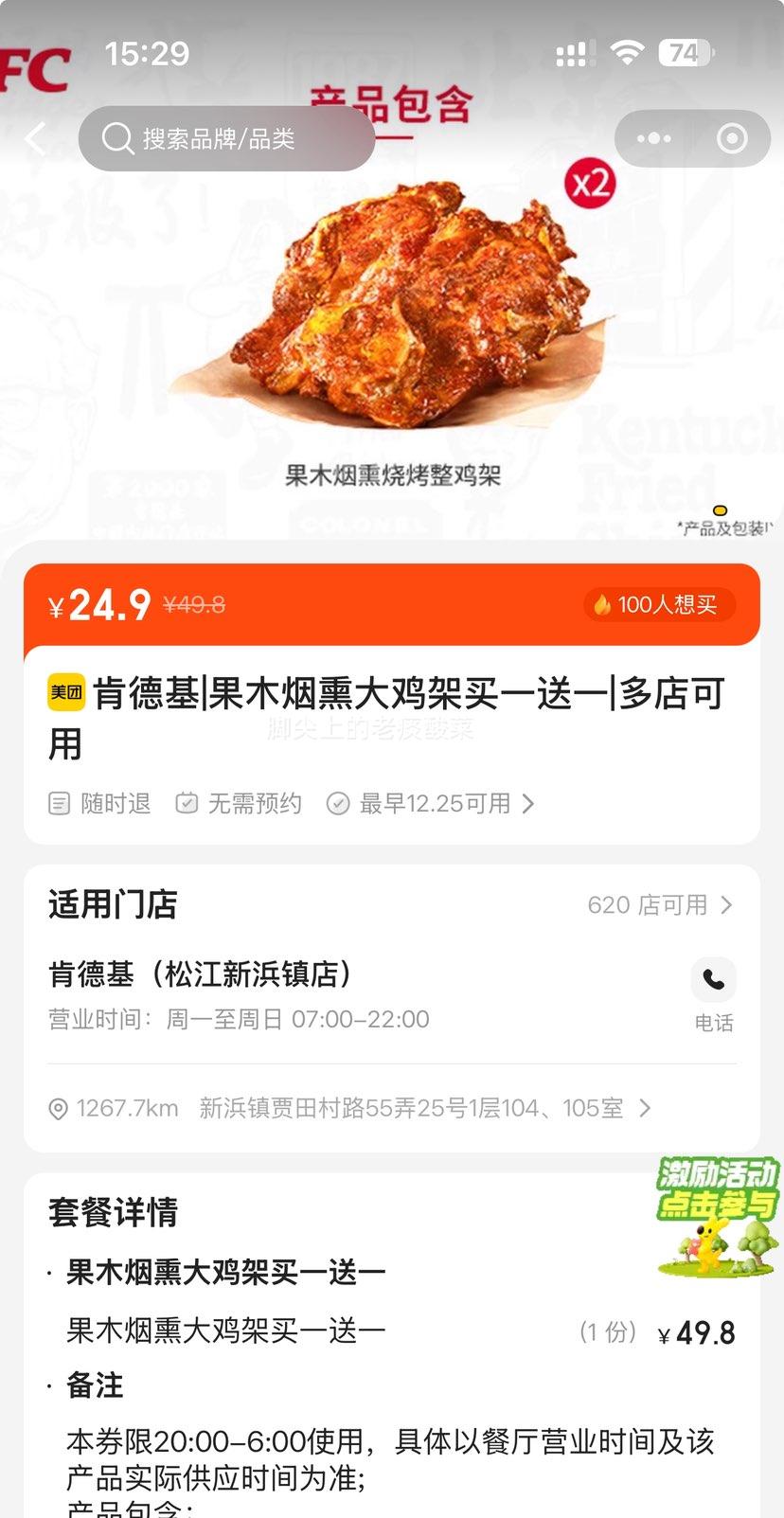
Task: Open the address 新浜镇贾田村路55弄25号 on the map
Action: point(412,1108)
